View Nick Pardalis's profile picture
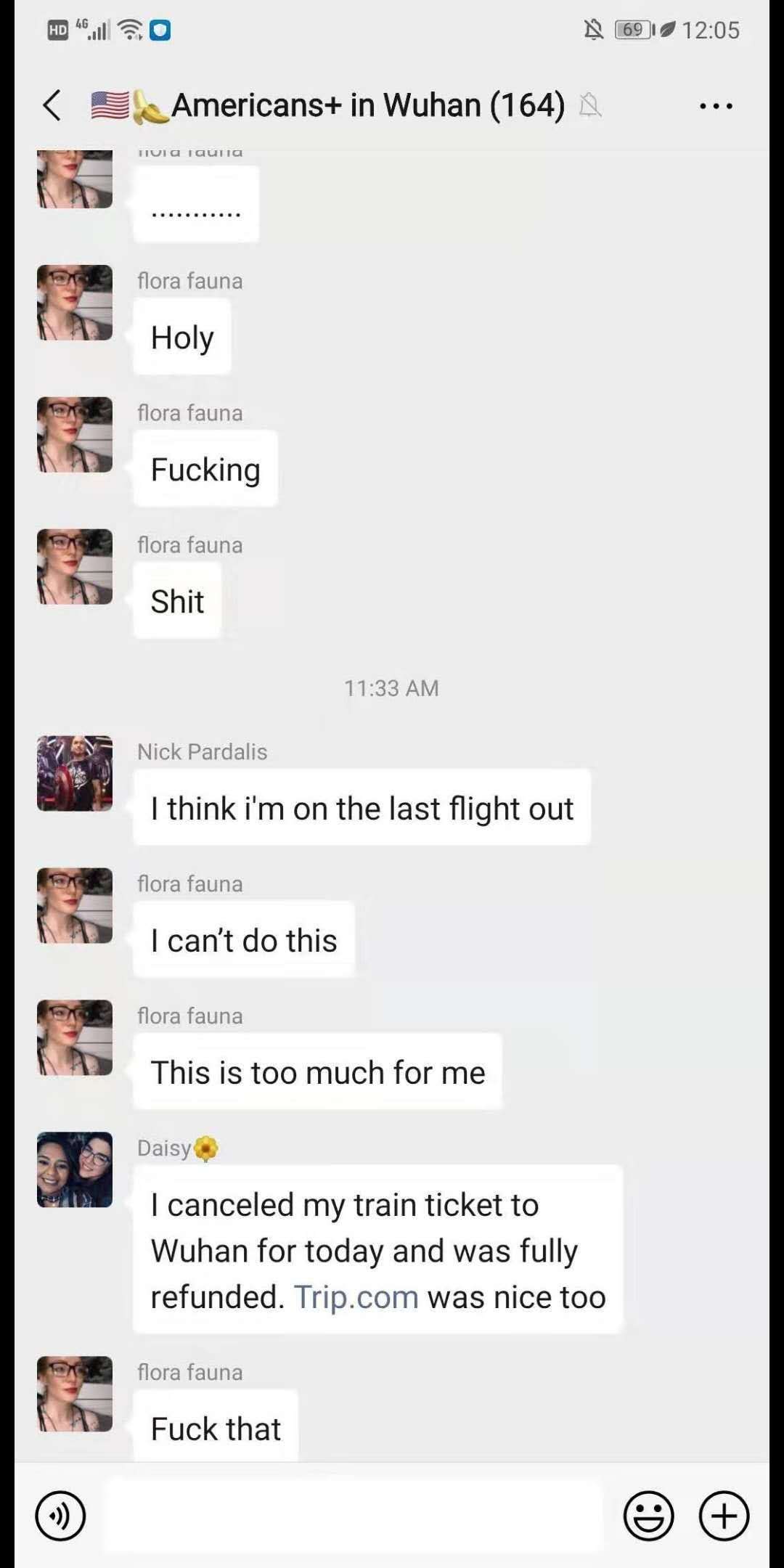The height and width of the screenshot is (1568, 784). pos(75,773)
